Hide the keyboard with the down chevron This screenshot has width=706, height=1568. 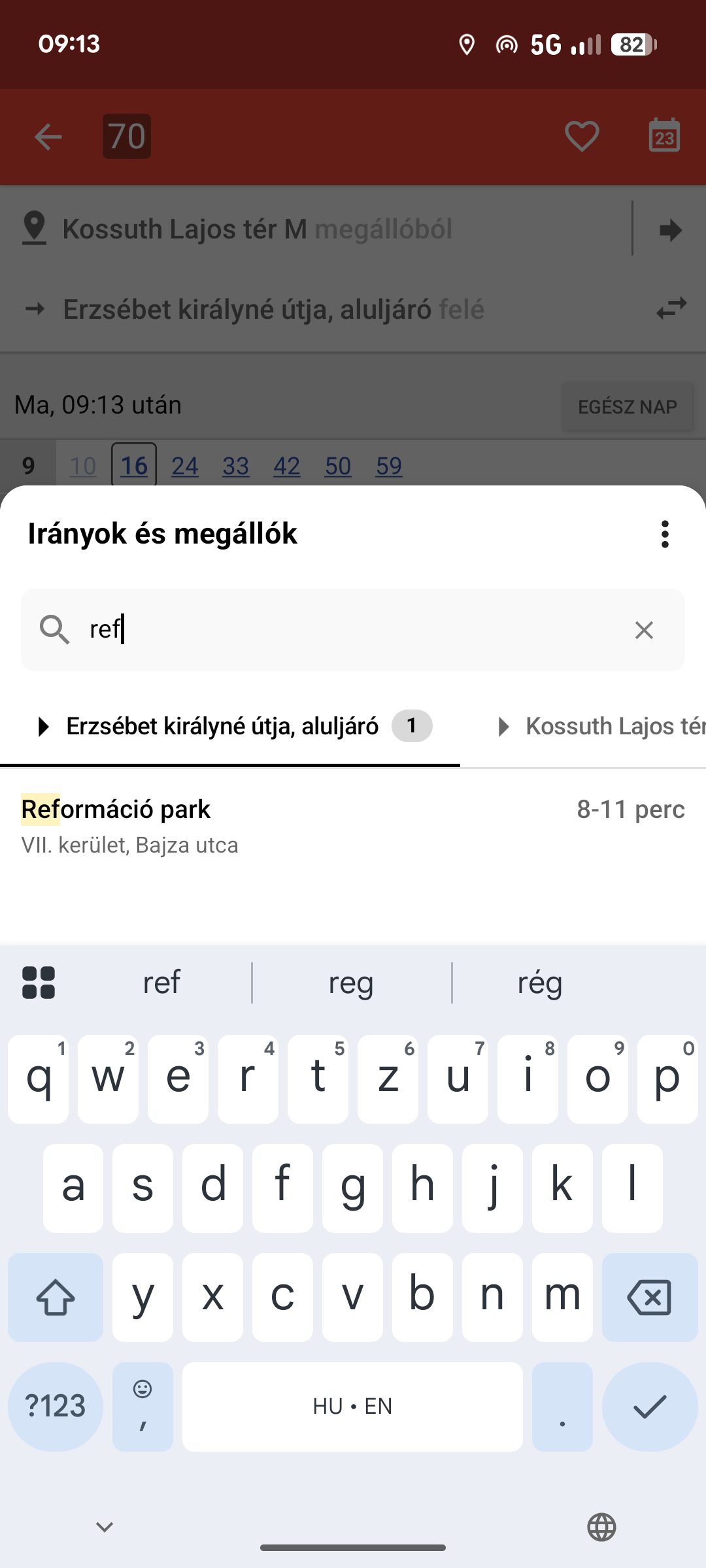[x=105, y=1527]
